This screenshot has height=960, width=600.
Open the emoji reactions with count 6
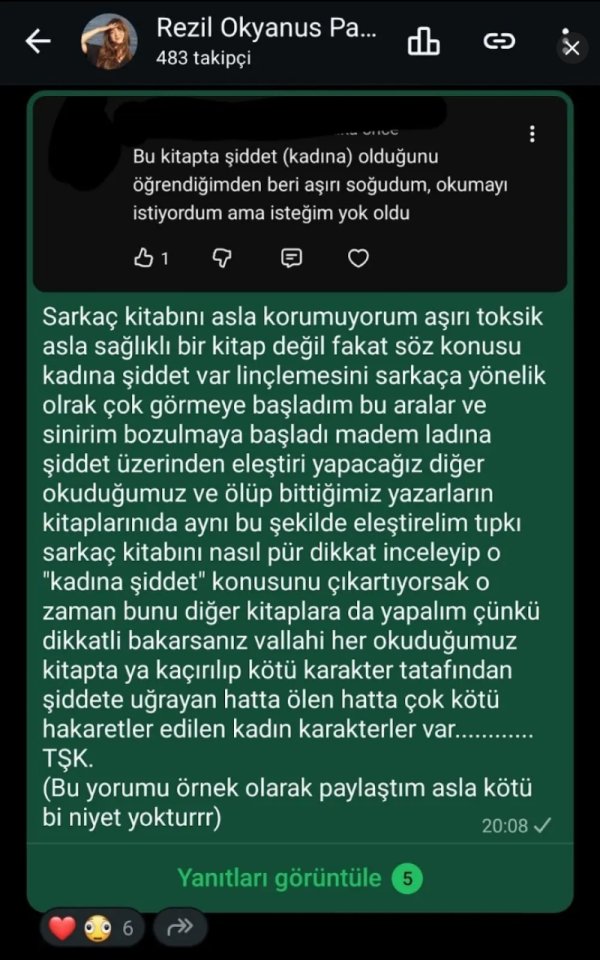tap(92, 928)
